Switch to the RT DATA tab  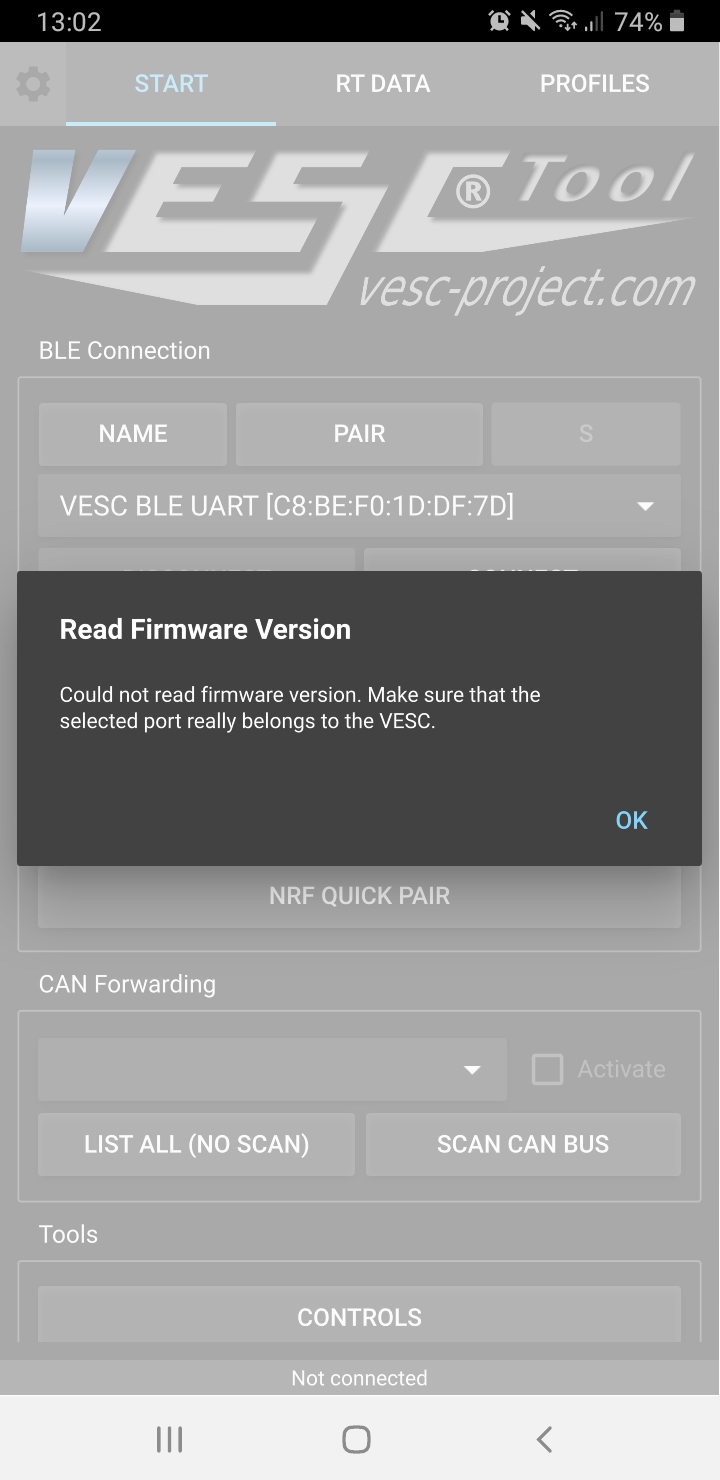click(383, 84)
